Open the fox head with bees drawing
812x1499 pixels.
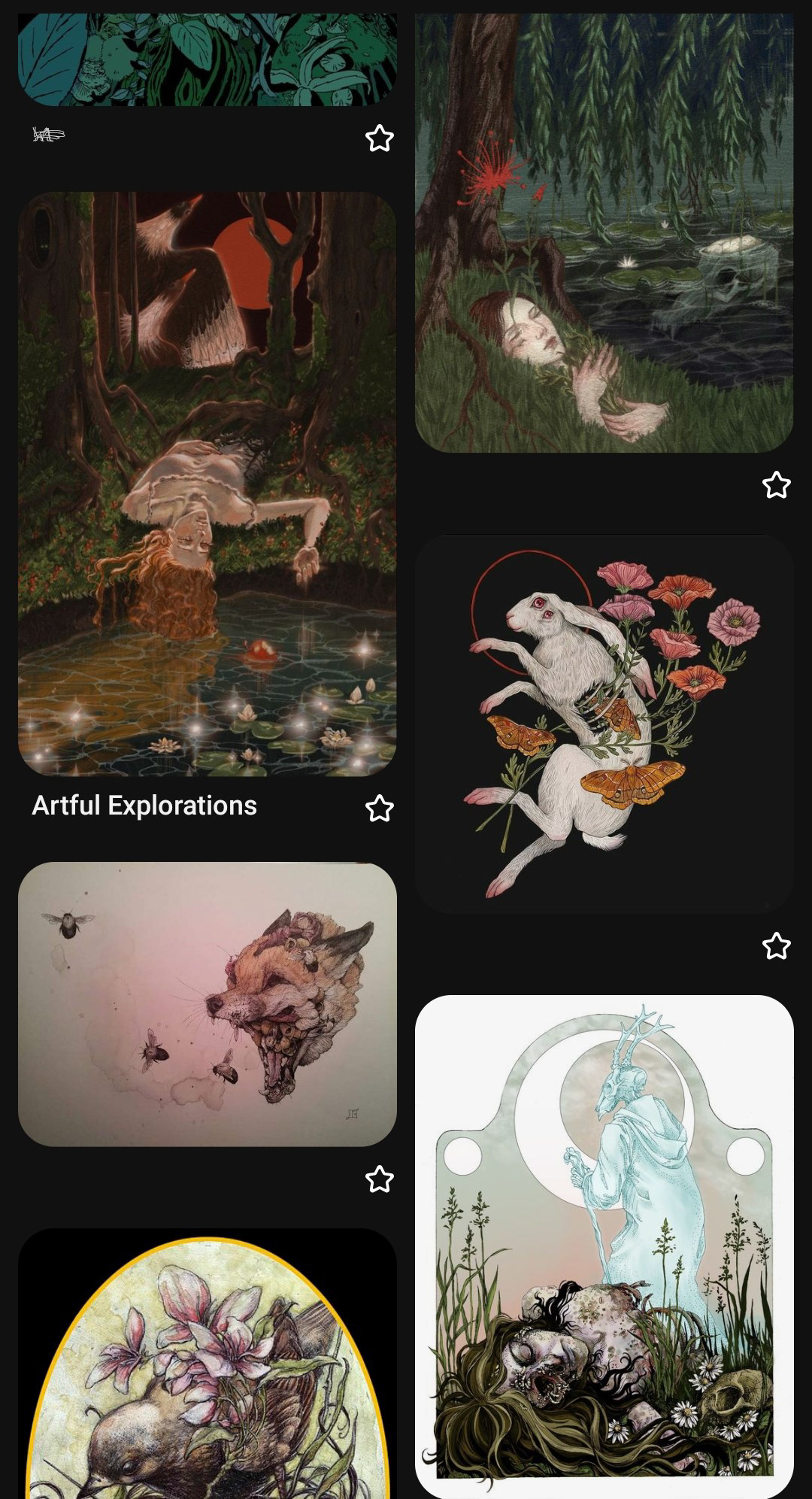(x=207, y=1004)
